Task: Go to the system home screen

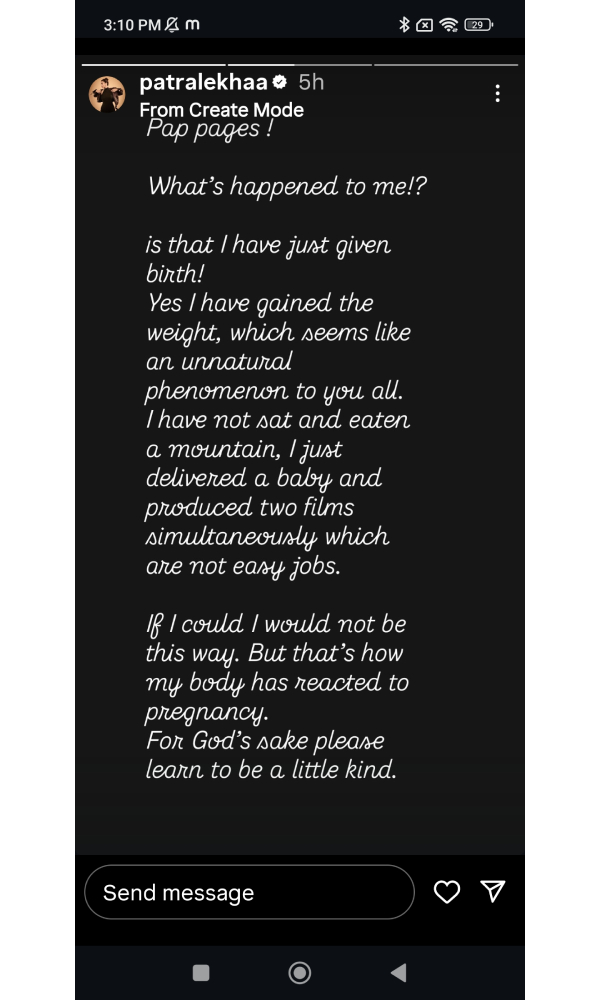Action: 299,972
